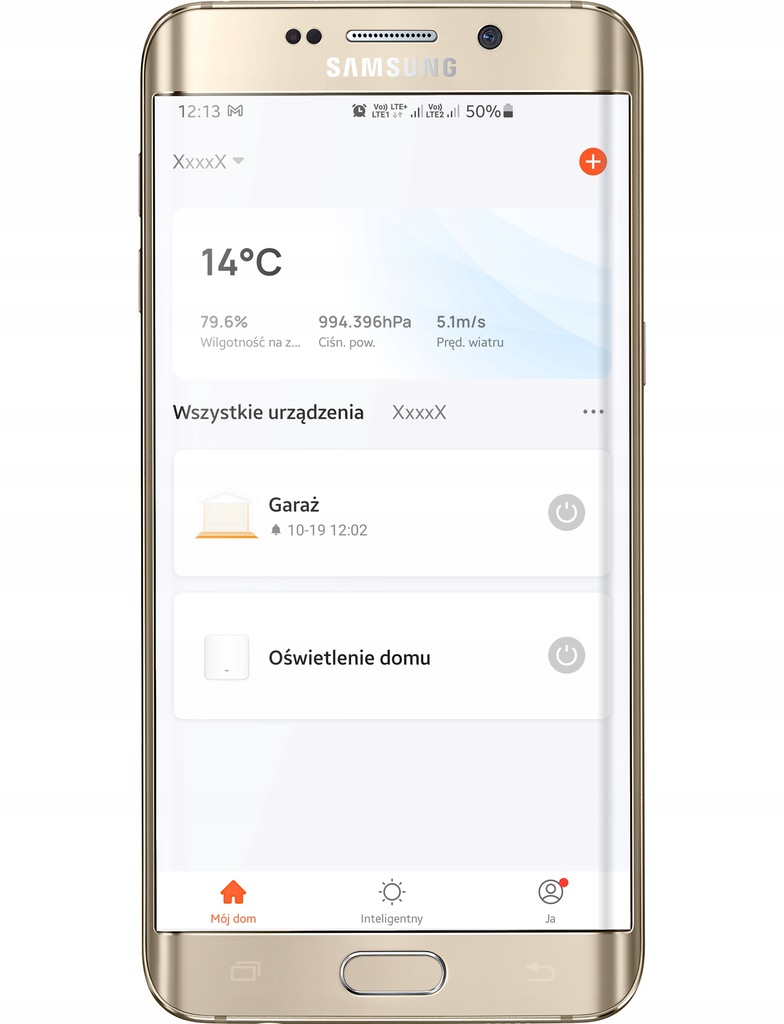Switch to the XxxxX room tab
784x1024 pixels.
[419, 412]
